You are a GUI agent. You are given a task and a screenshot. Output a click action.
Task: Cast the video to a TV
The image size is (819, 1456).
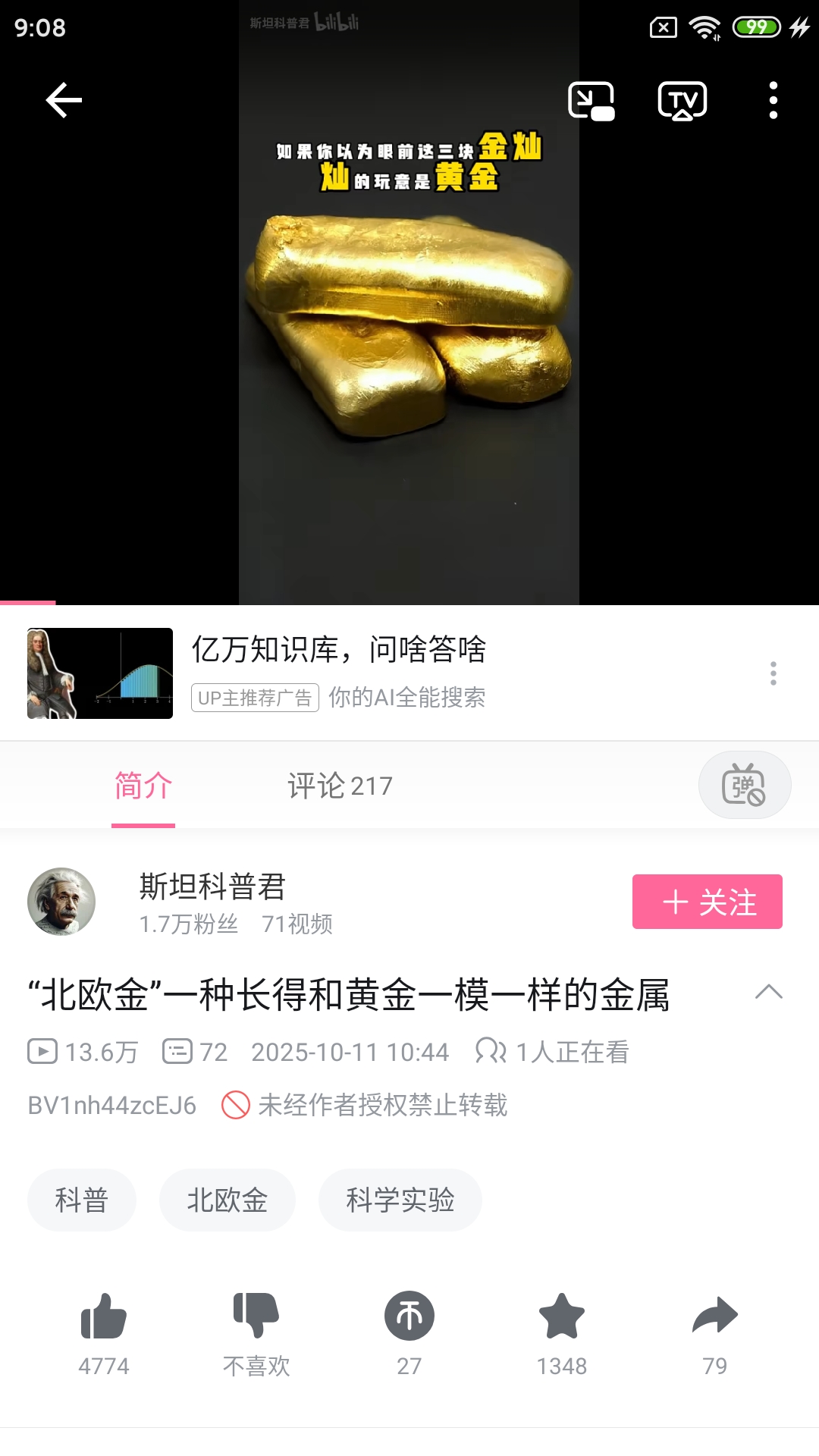coord(682,100)
